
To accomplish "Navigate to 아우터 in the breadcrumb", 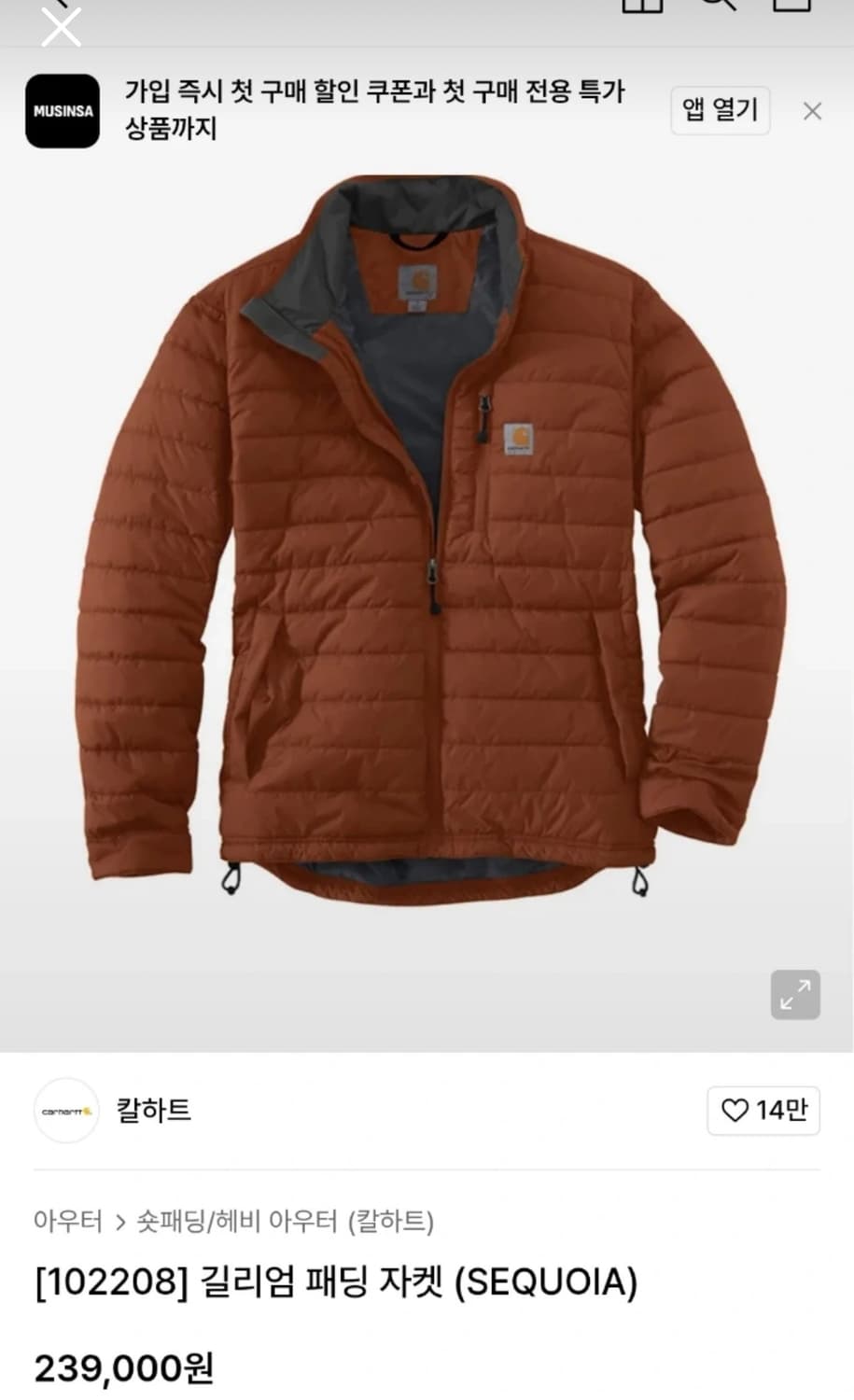I will pyautogui.click(x=65, y=1222).
